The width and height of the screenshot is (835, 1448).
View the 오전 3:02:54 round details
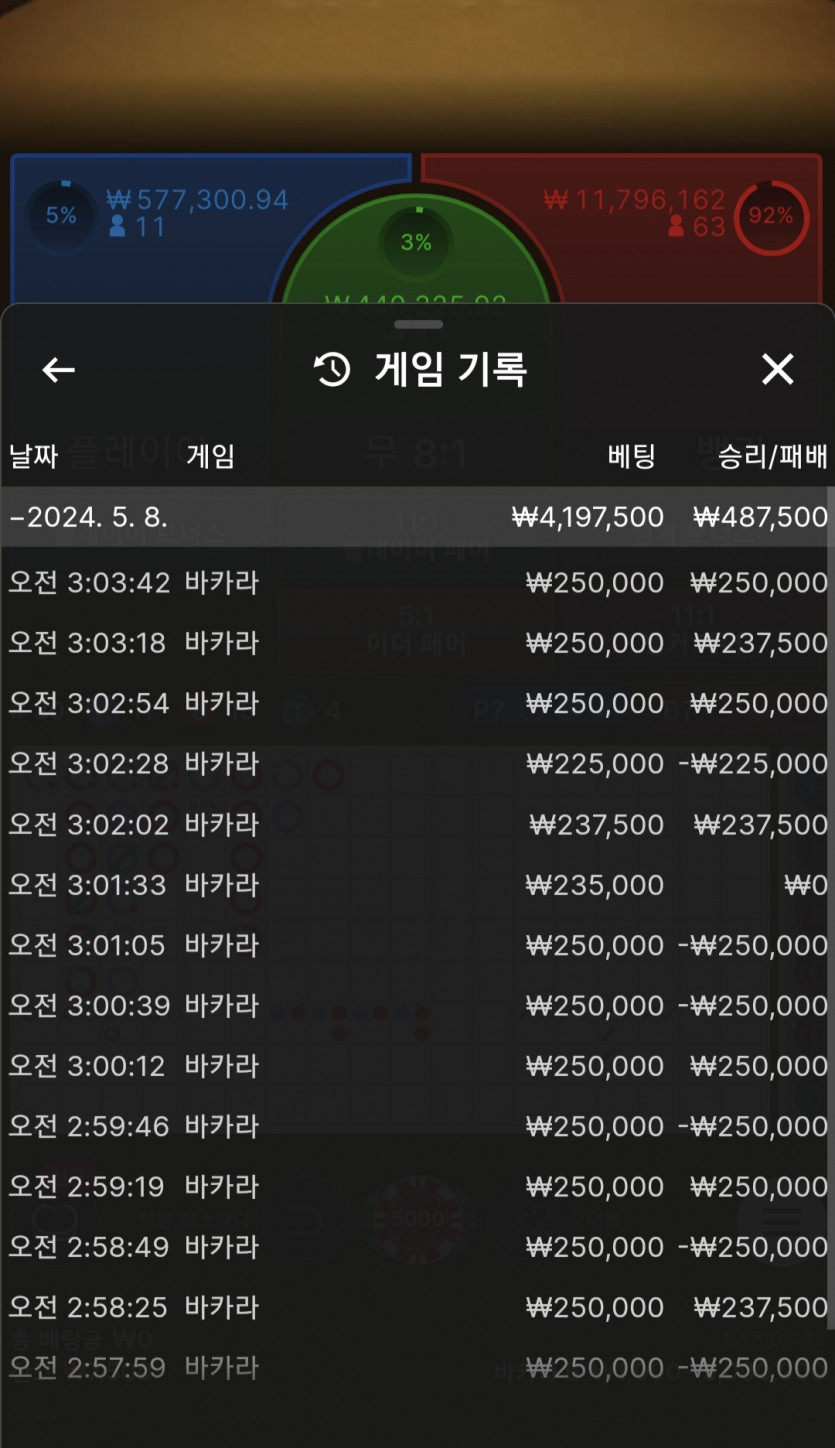point(417,703)
